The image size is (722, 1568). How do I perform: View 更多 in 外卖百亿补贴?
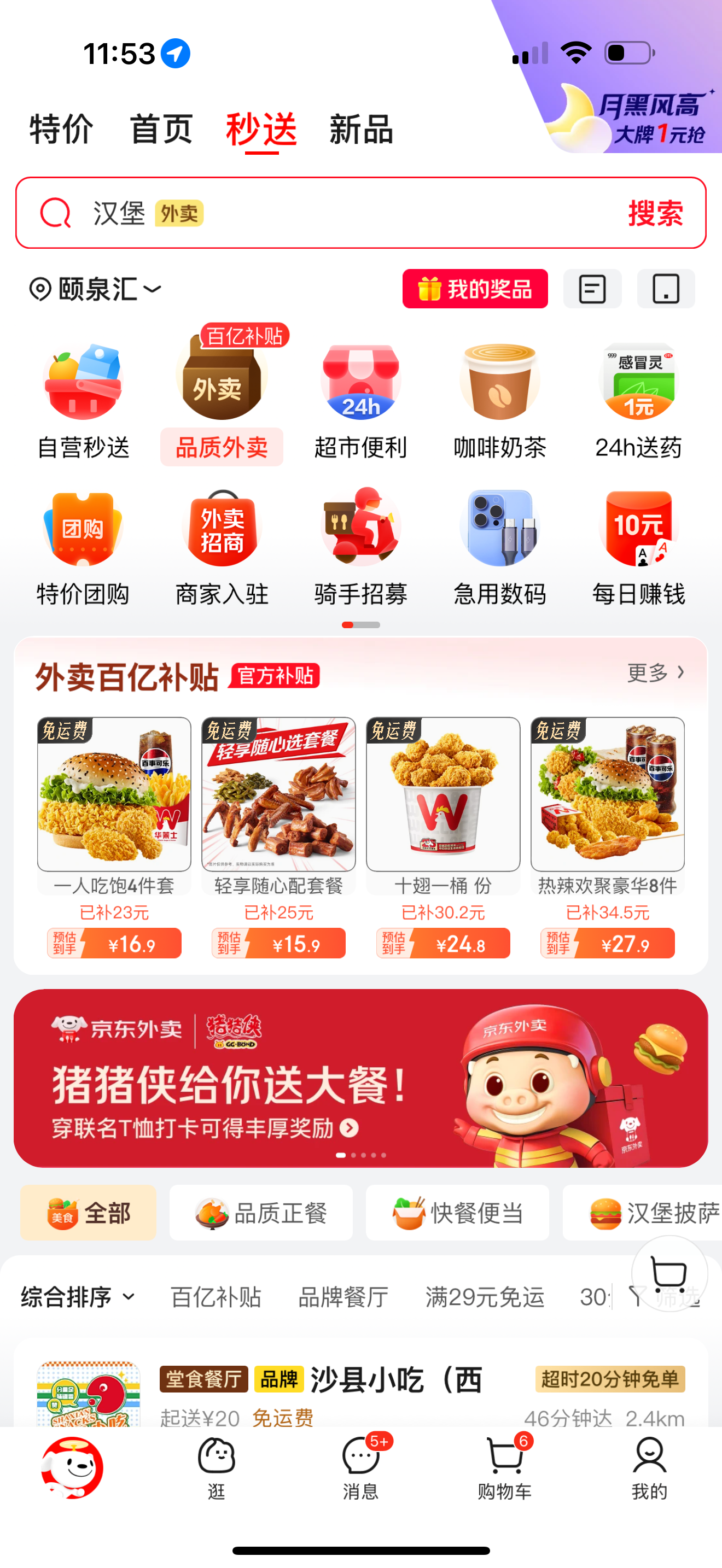click(x=656, y=672)
